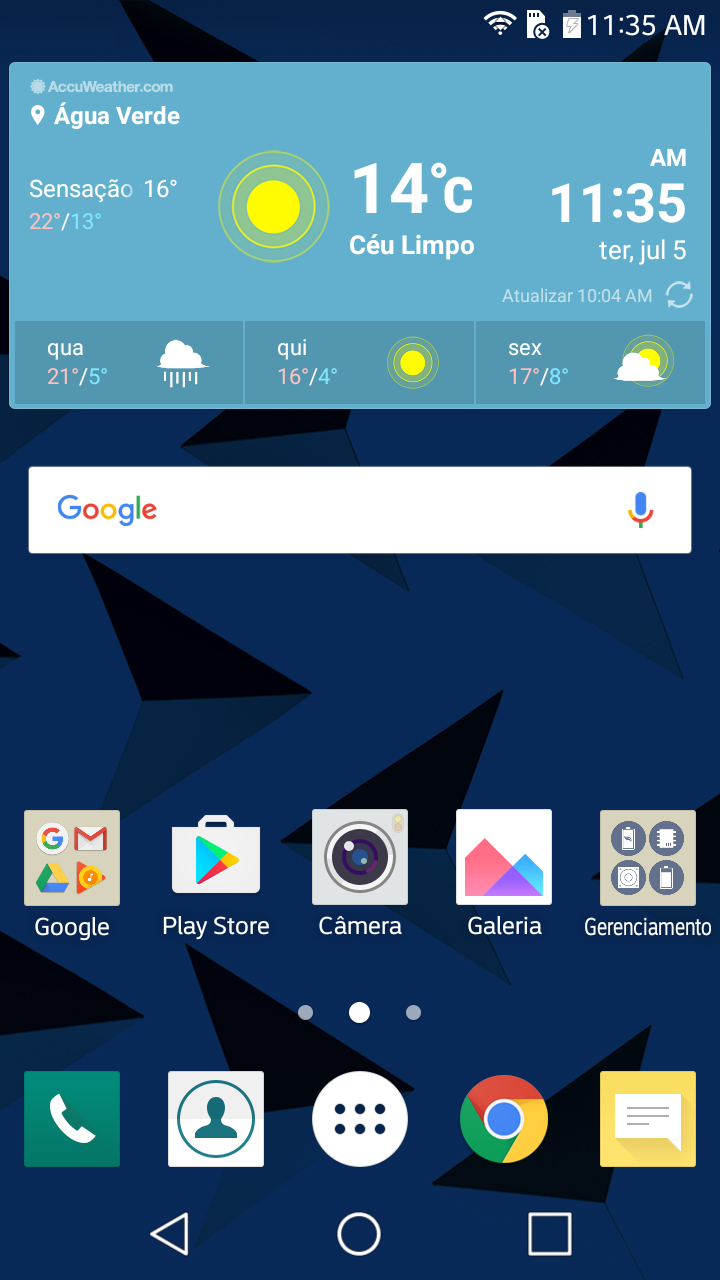Viewport: 720px width, 1280px height.
Task: View Wednesday (qua) forecast
Action: click(x=129, y=363)
